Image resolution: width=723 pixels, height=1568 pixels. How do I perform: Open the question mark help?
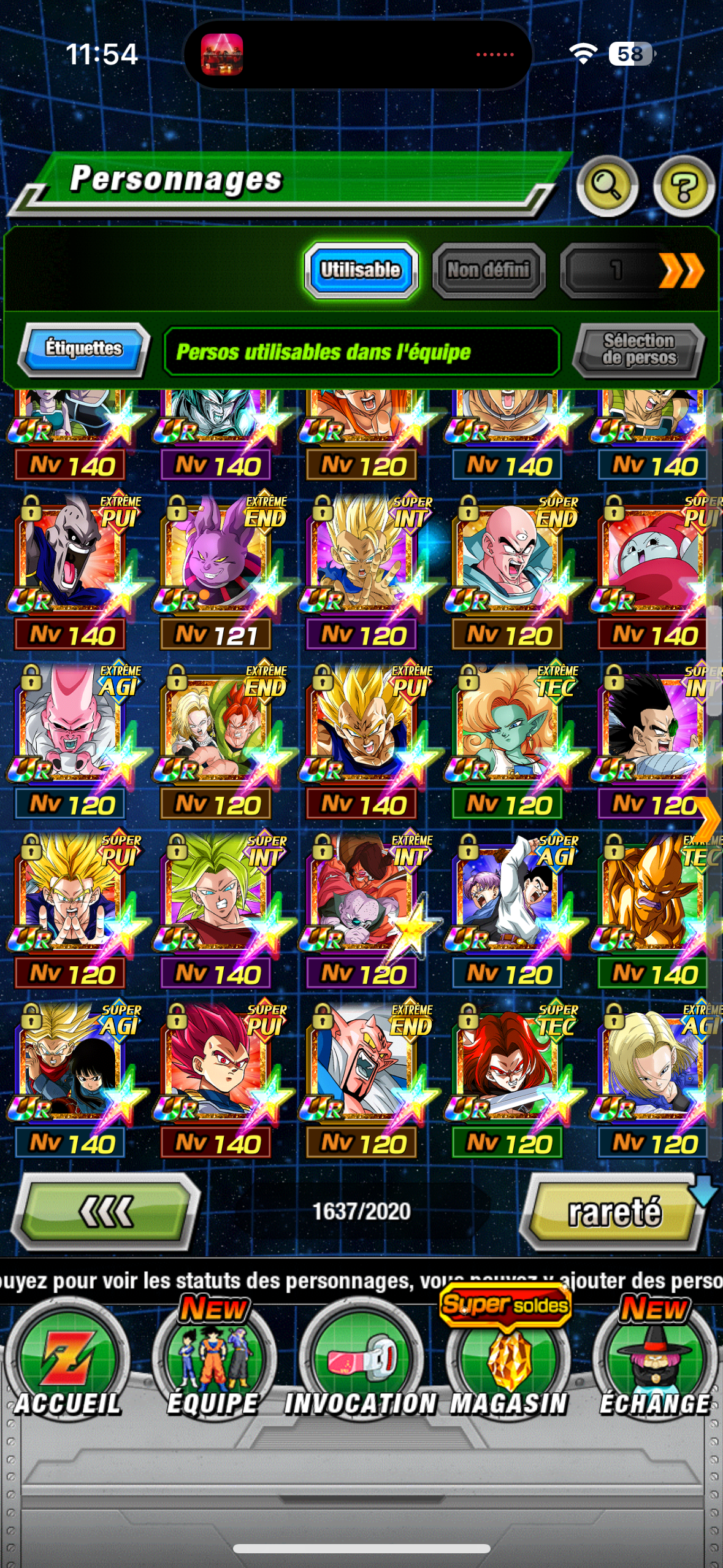click(x=683, y=186)
